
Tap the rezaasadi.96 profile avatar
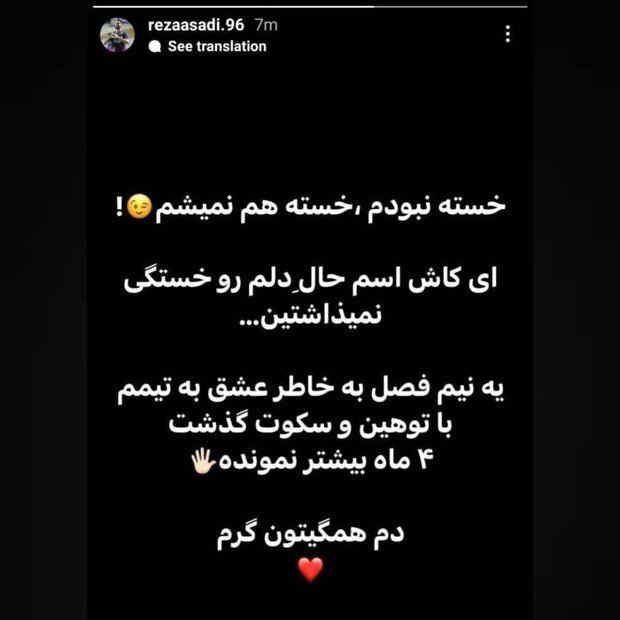click(x=117, y=35)
